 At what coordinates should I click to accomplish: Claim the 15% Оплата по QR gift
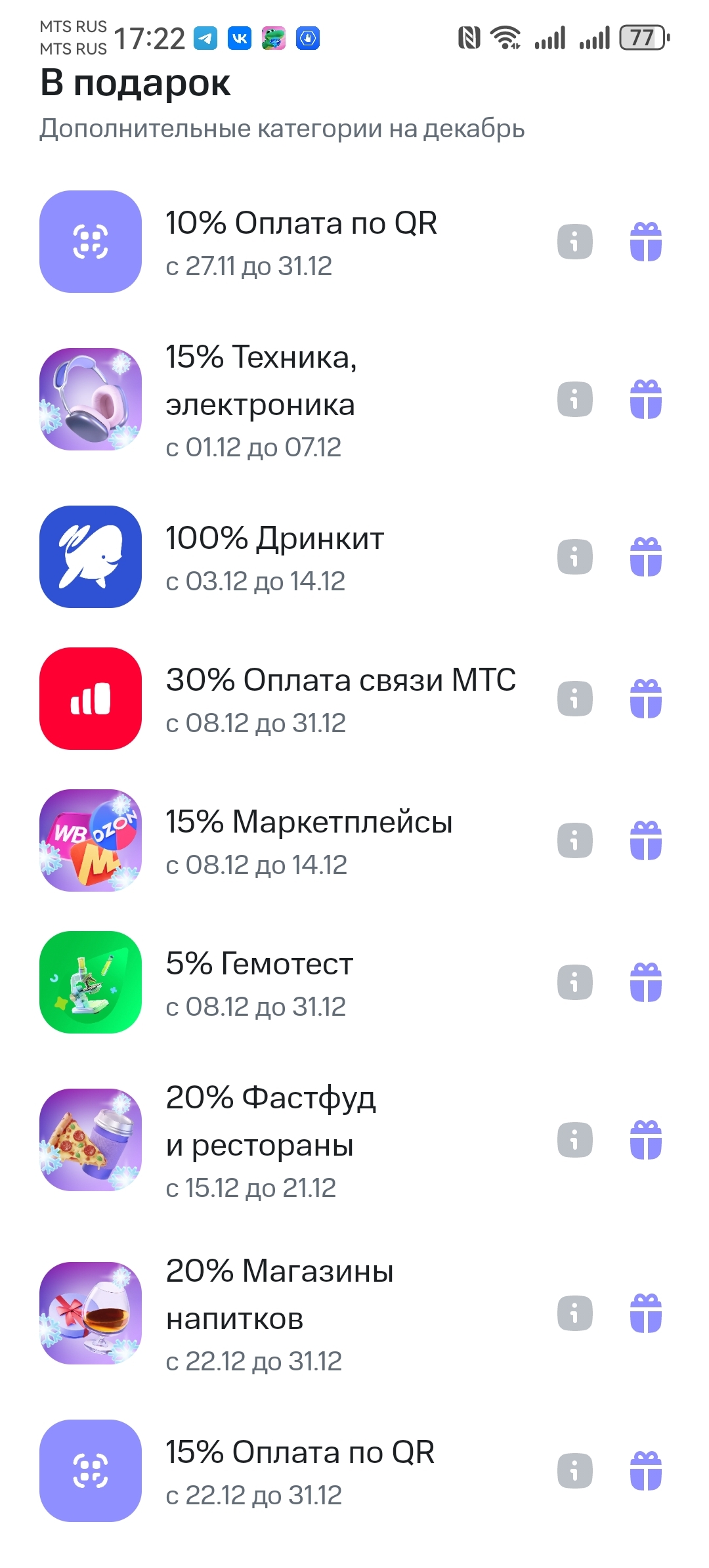[x=646, y=1471]
